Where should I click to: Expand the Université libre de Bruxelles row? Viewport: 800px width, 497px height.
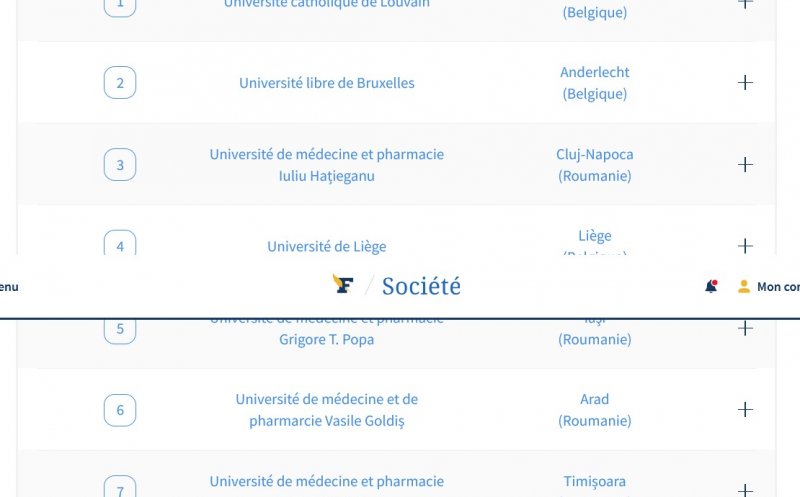click(745, 83)
